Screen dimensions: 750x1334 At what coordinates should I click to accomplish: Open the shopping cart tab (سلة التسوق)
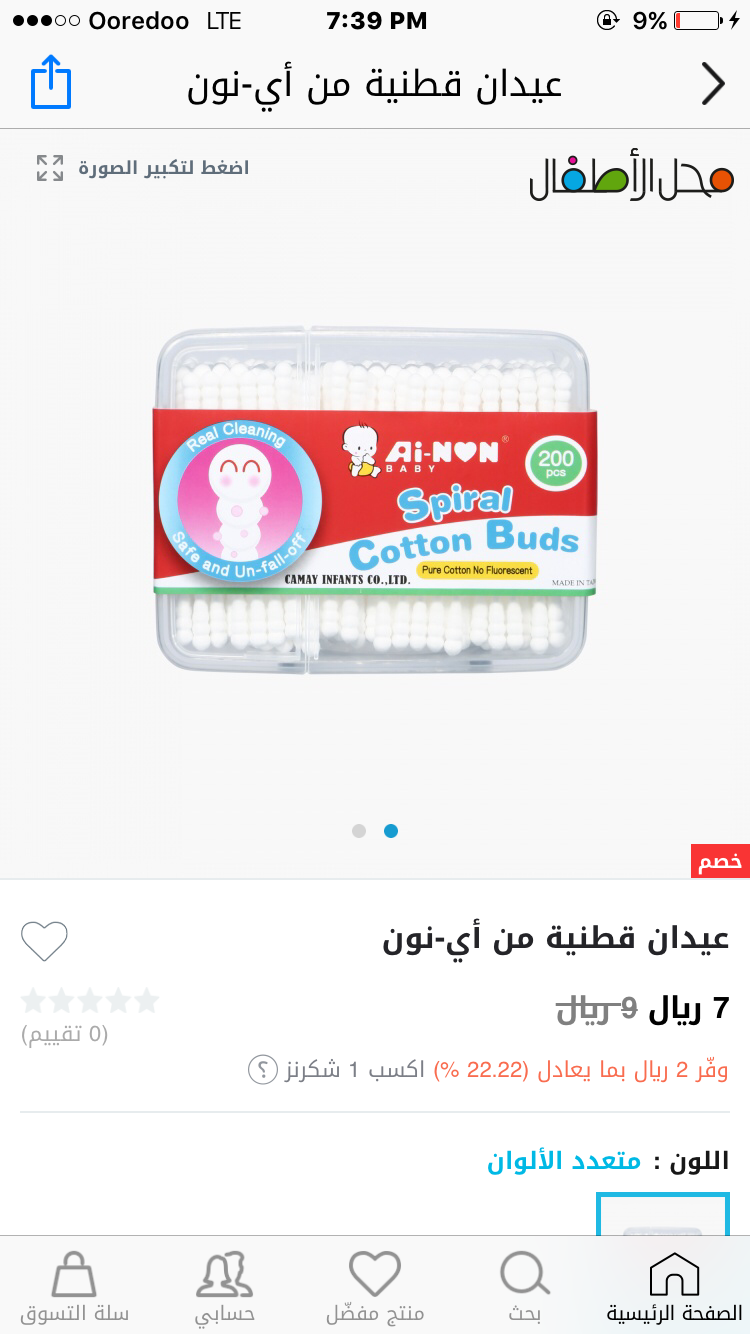75,1288
